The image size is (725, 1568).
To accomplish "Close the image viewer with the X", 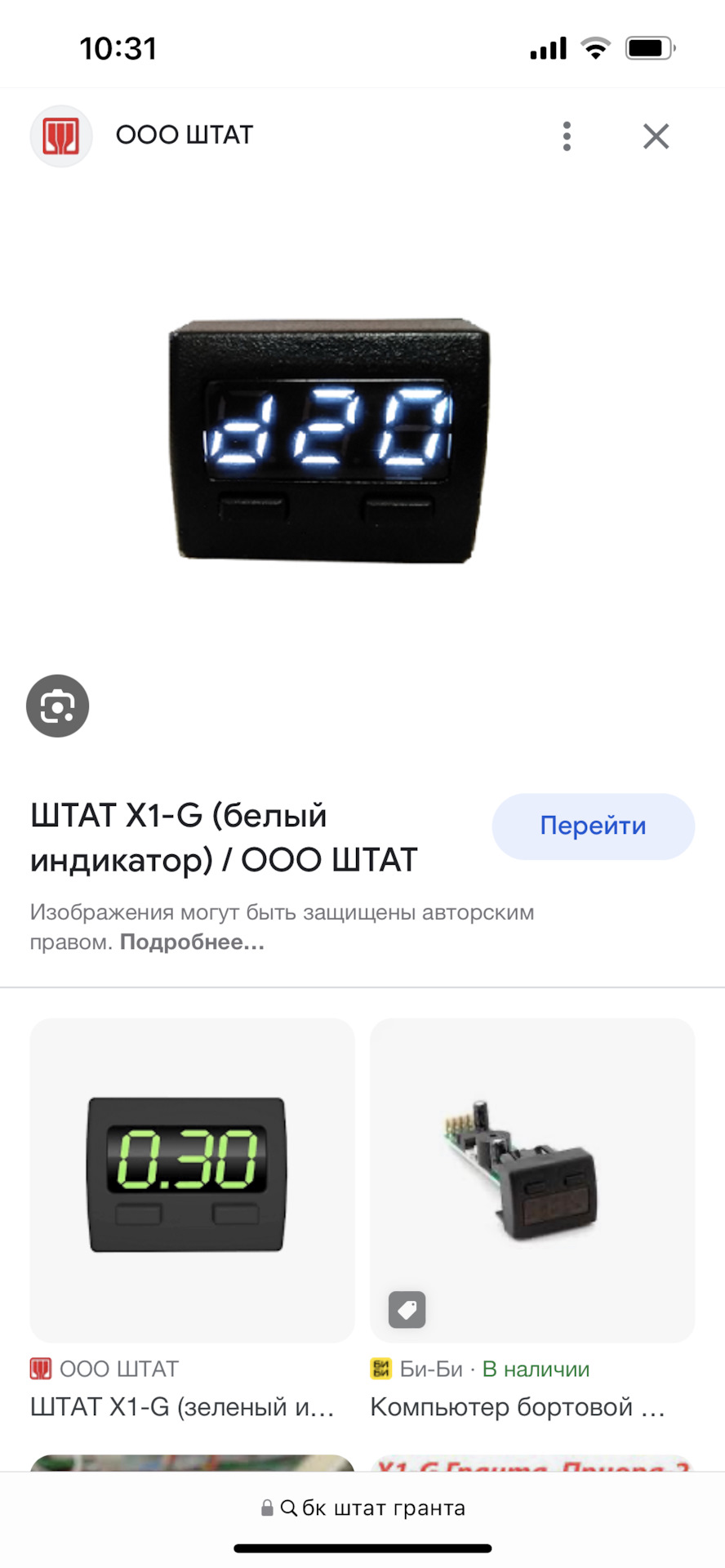I will pos(656,136).
